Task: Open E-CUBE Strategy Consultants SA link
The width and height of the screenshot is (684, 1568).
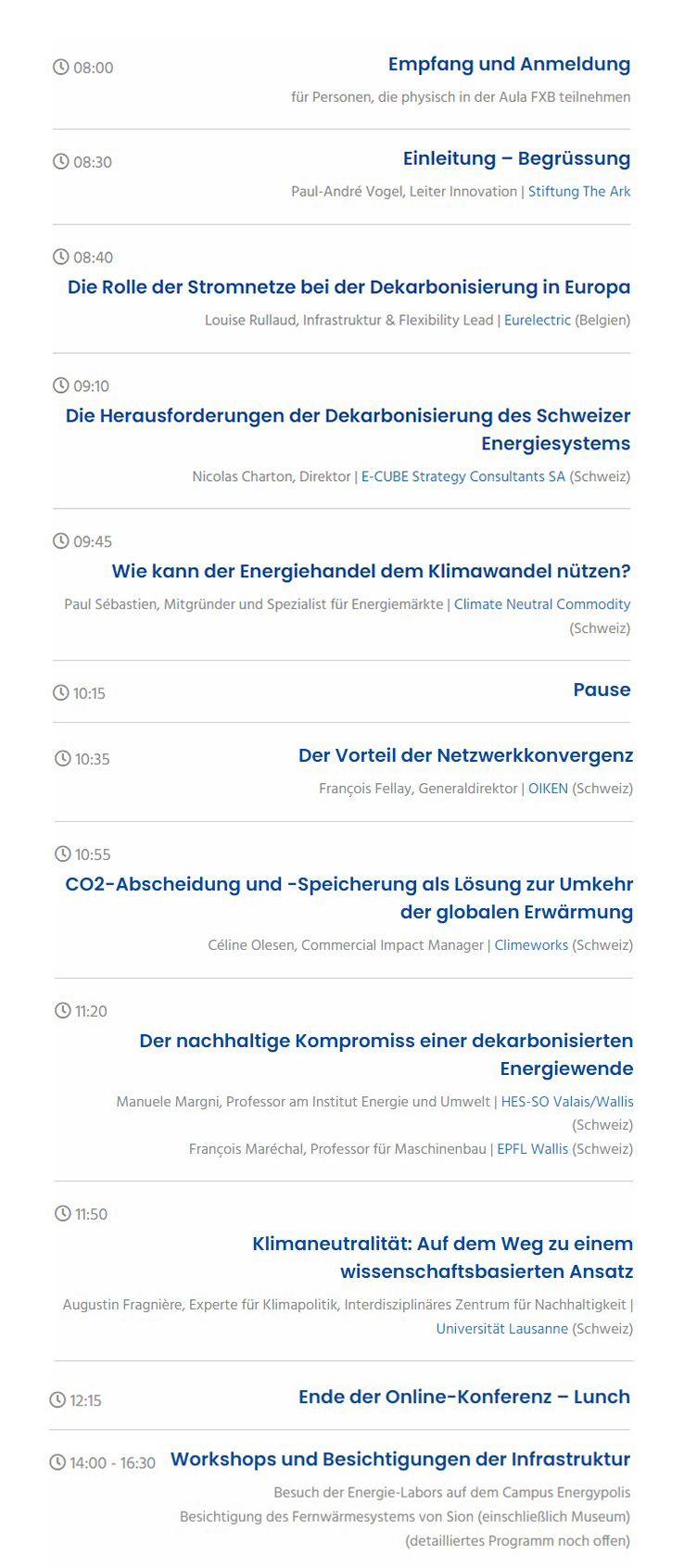Action: pyautogui.click(x=463, y=477)
